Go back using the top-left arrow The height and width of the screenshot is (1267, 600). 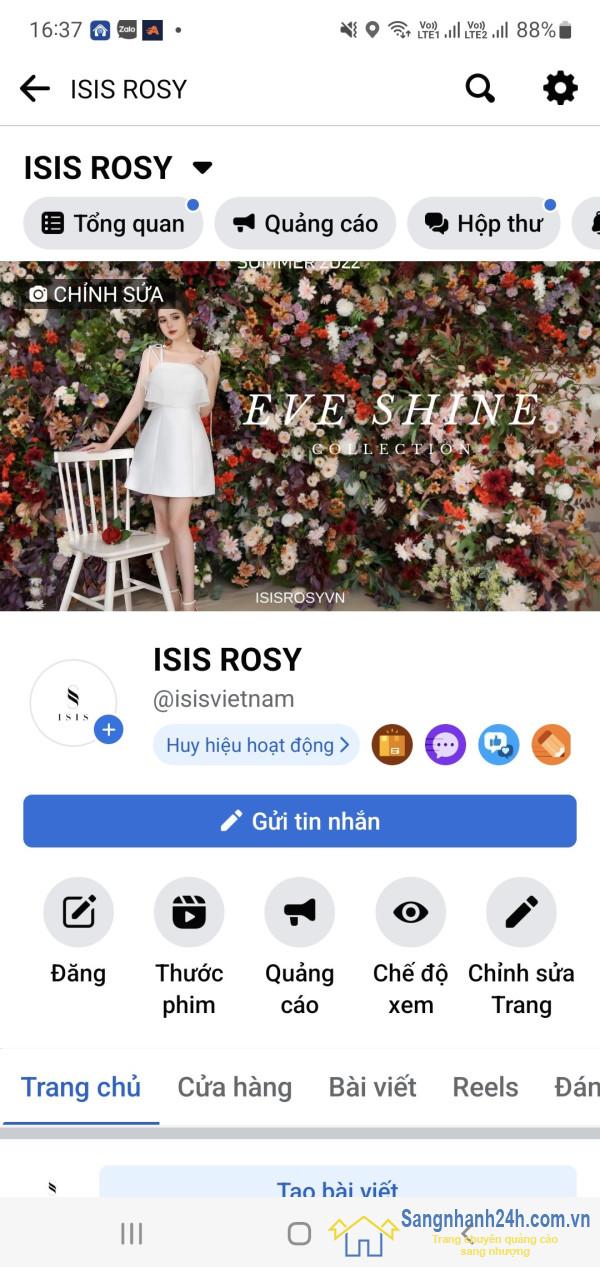pyautogui.click(x=35, y=89)
